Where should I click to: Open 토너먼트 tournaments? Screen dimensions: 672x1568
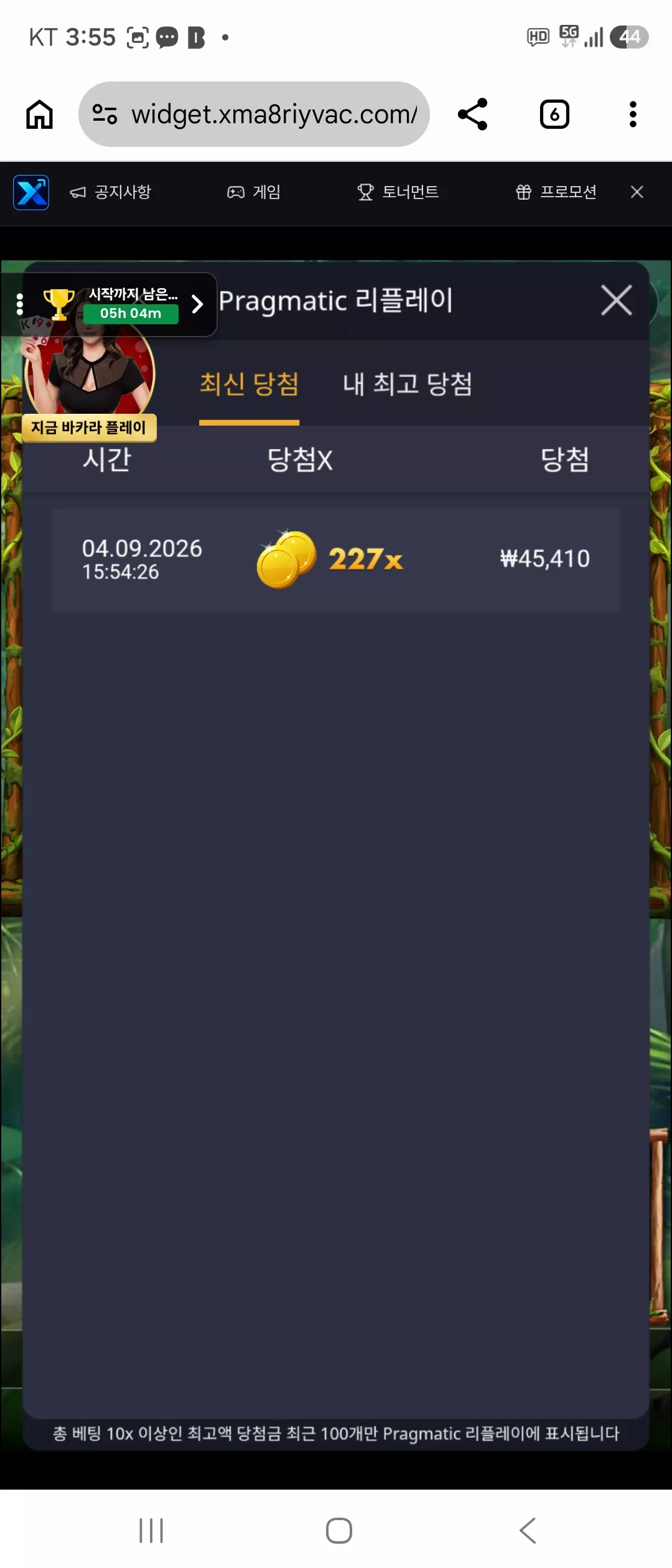(x=398, y=192)
